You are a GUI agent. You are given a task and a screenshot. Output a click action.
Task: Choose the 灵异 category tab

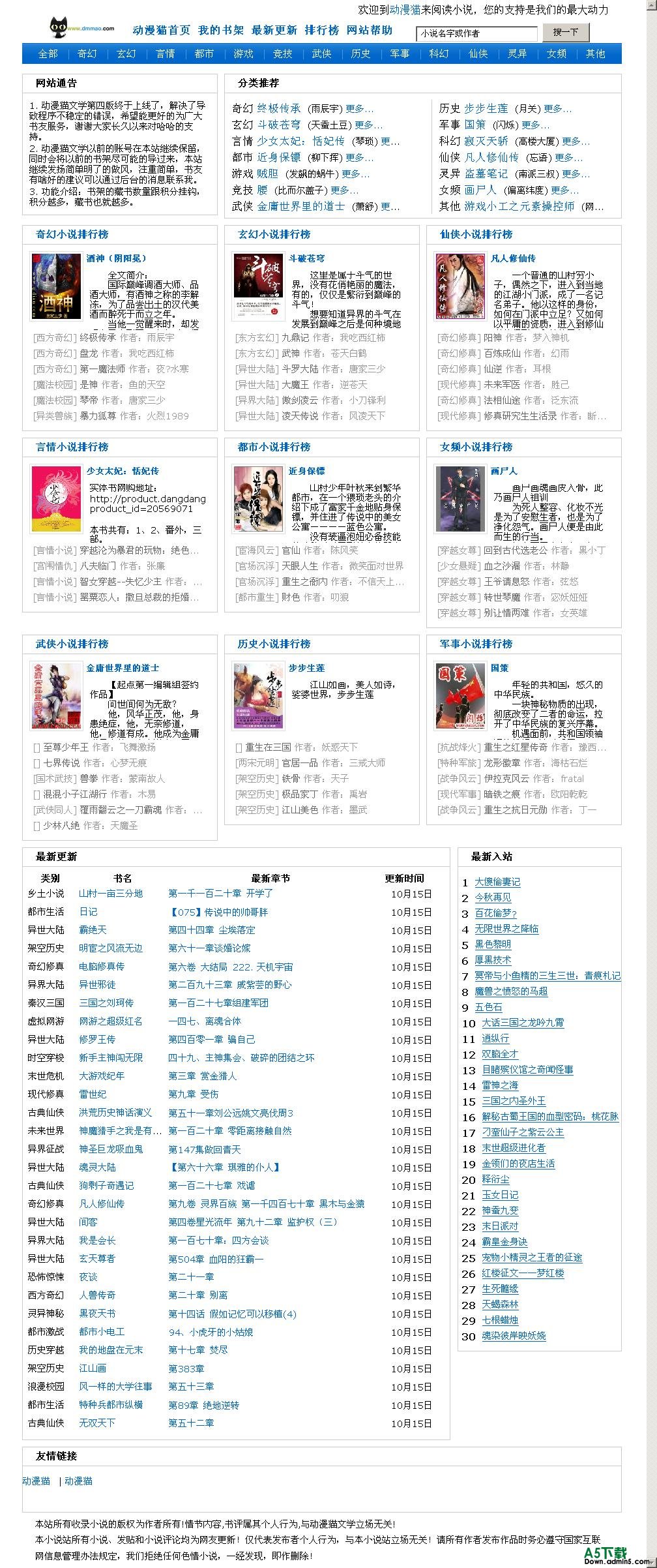[x=517, y=53]
